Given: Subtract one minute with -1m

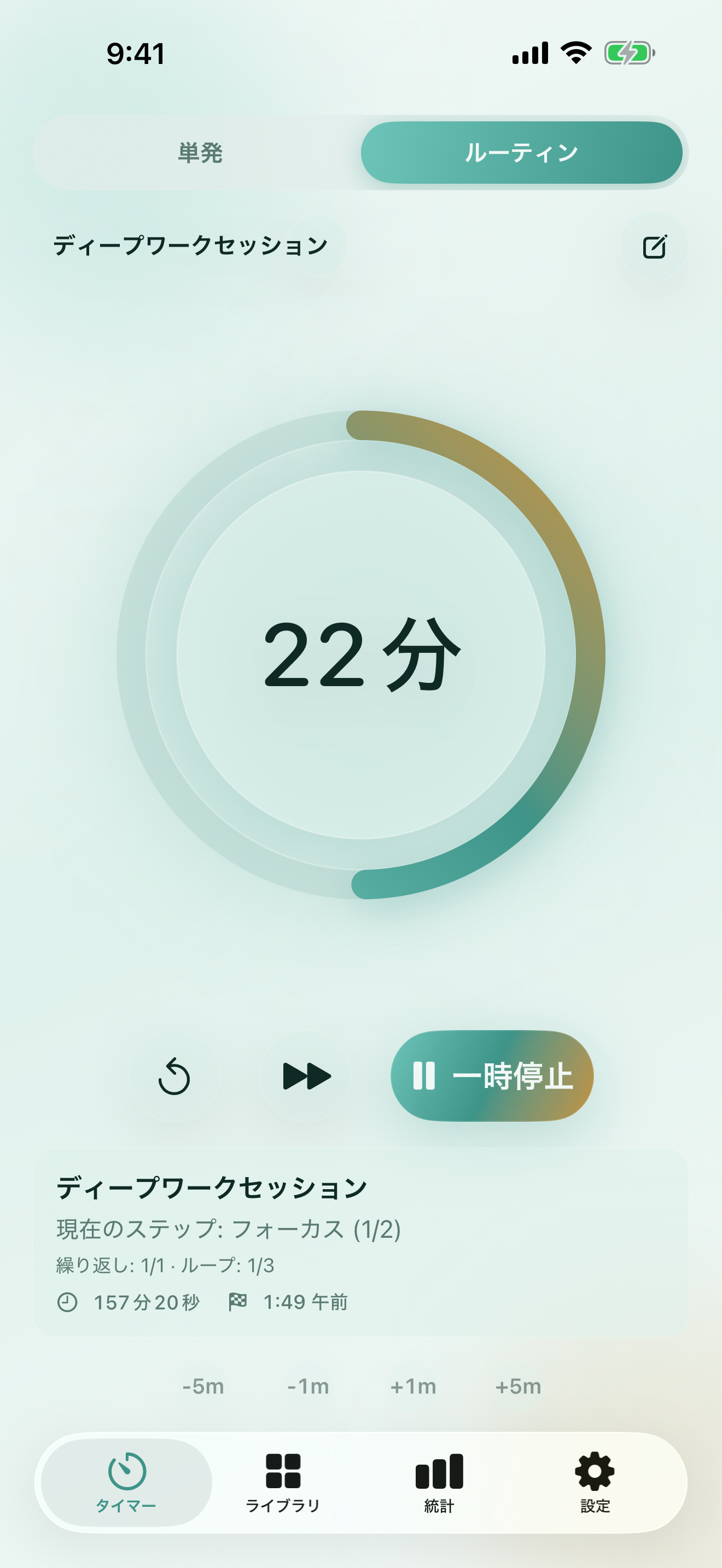Looking at the screenshot, I should (308, 1387).
